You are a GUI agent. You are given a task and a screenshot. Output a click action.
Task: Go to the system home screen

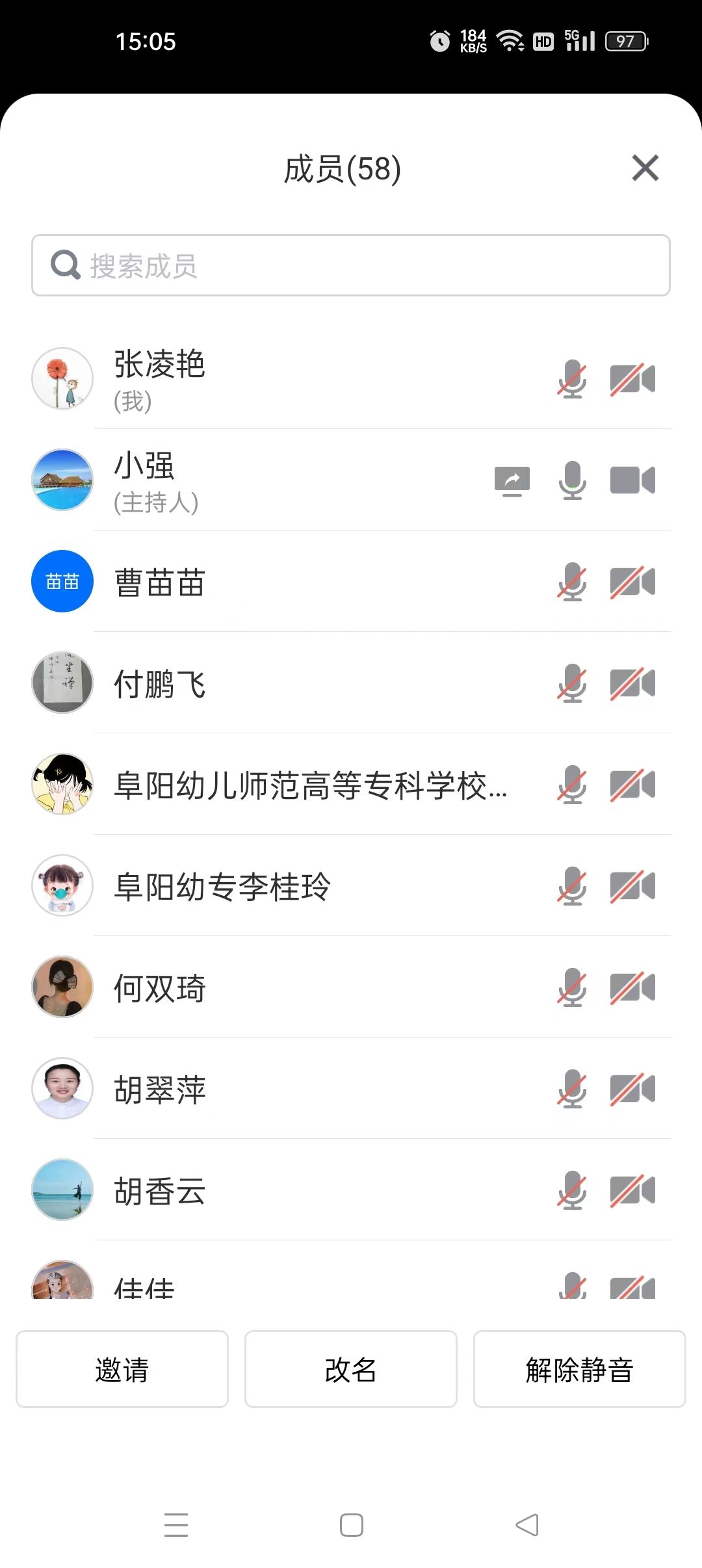tap(351, 1524)
